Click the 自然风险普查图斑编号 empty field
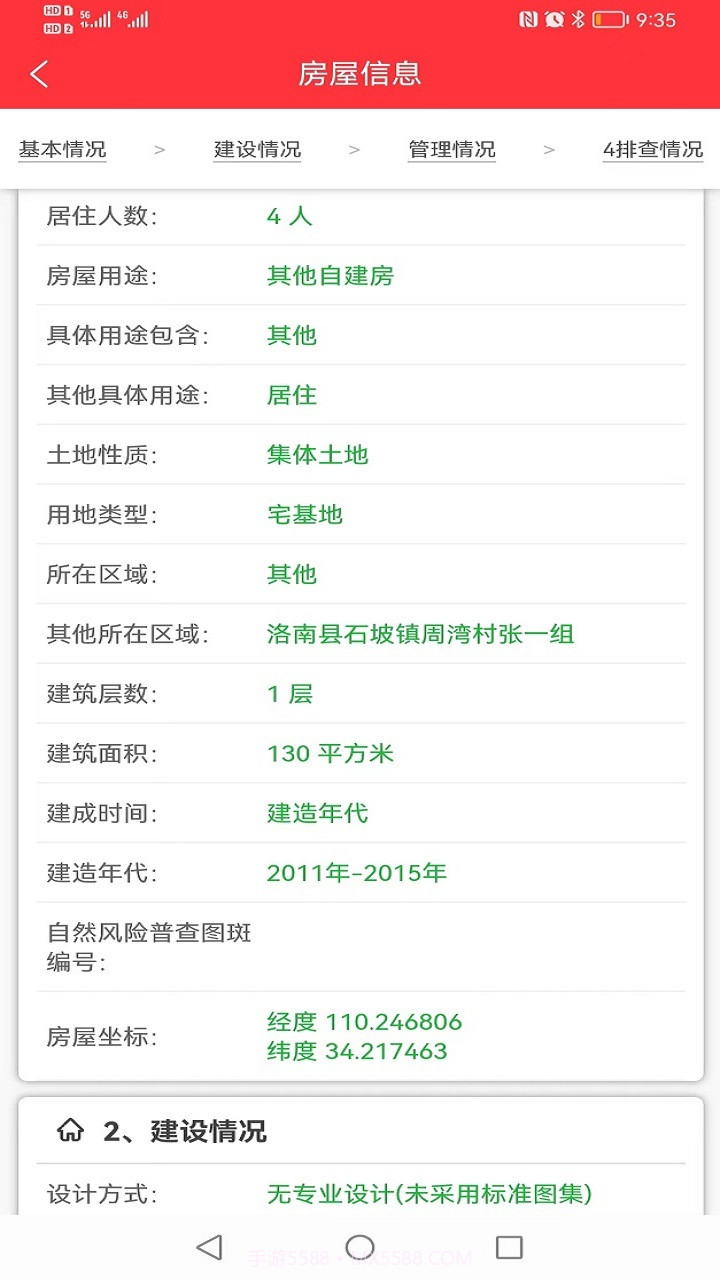 [450, 945]
